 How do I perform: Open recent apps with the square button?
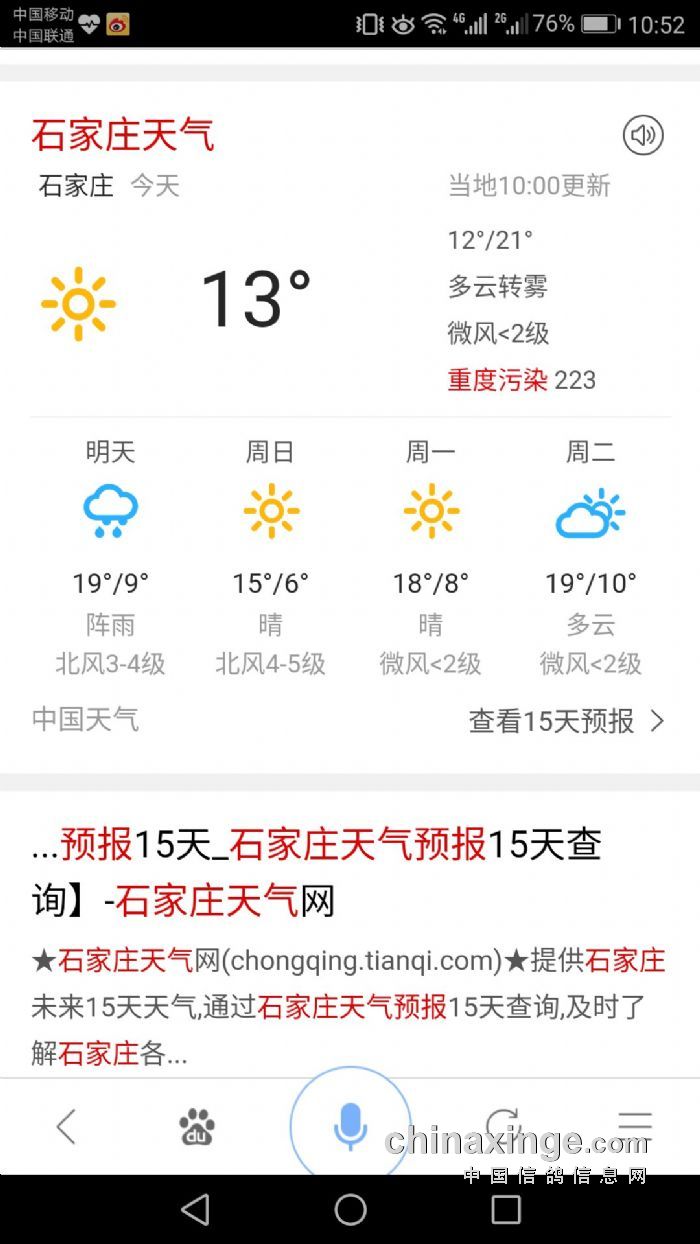[506, 1209]
